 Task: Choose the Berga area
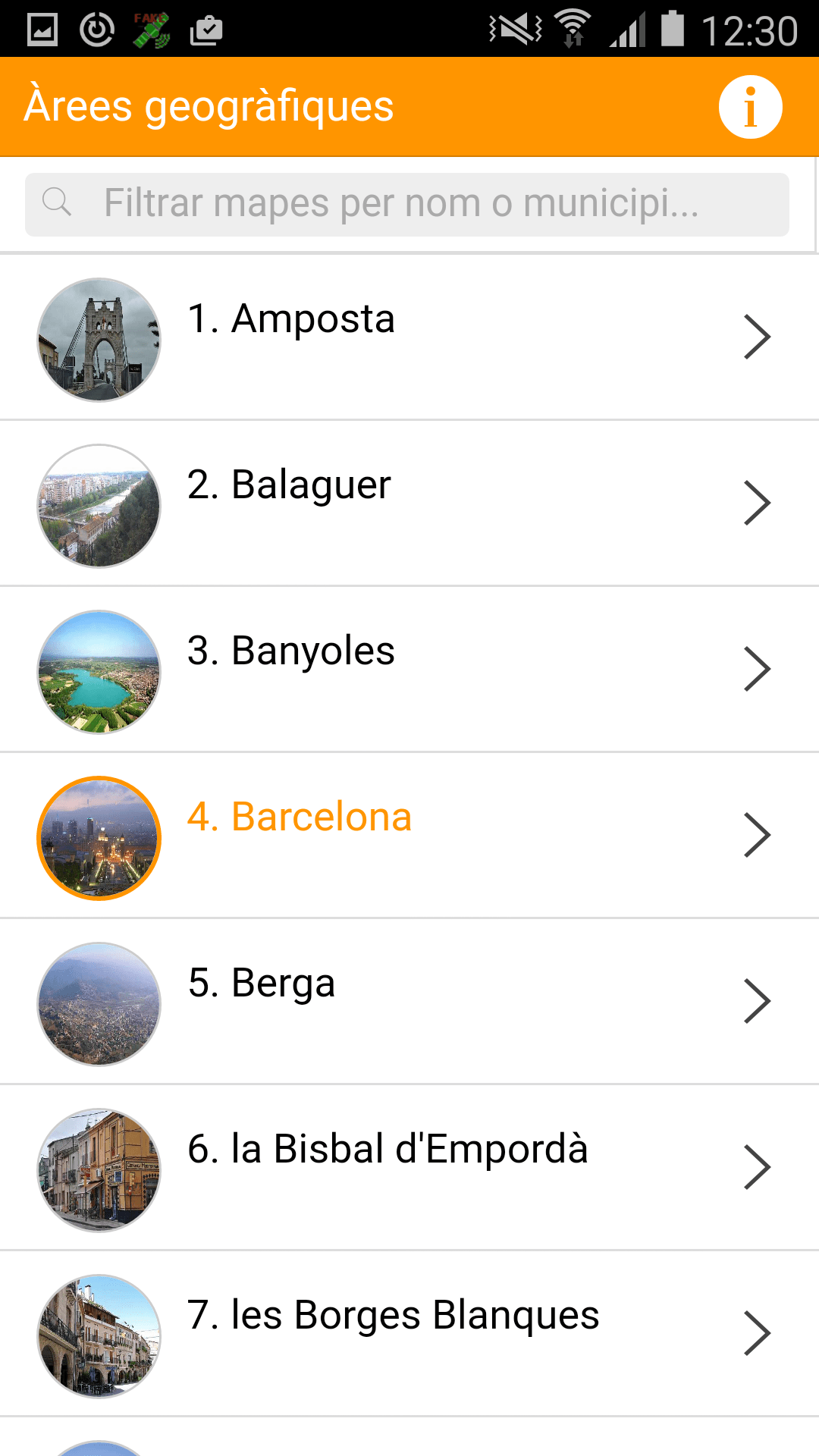point(409,1002)
